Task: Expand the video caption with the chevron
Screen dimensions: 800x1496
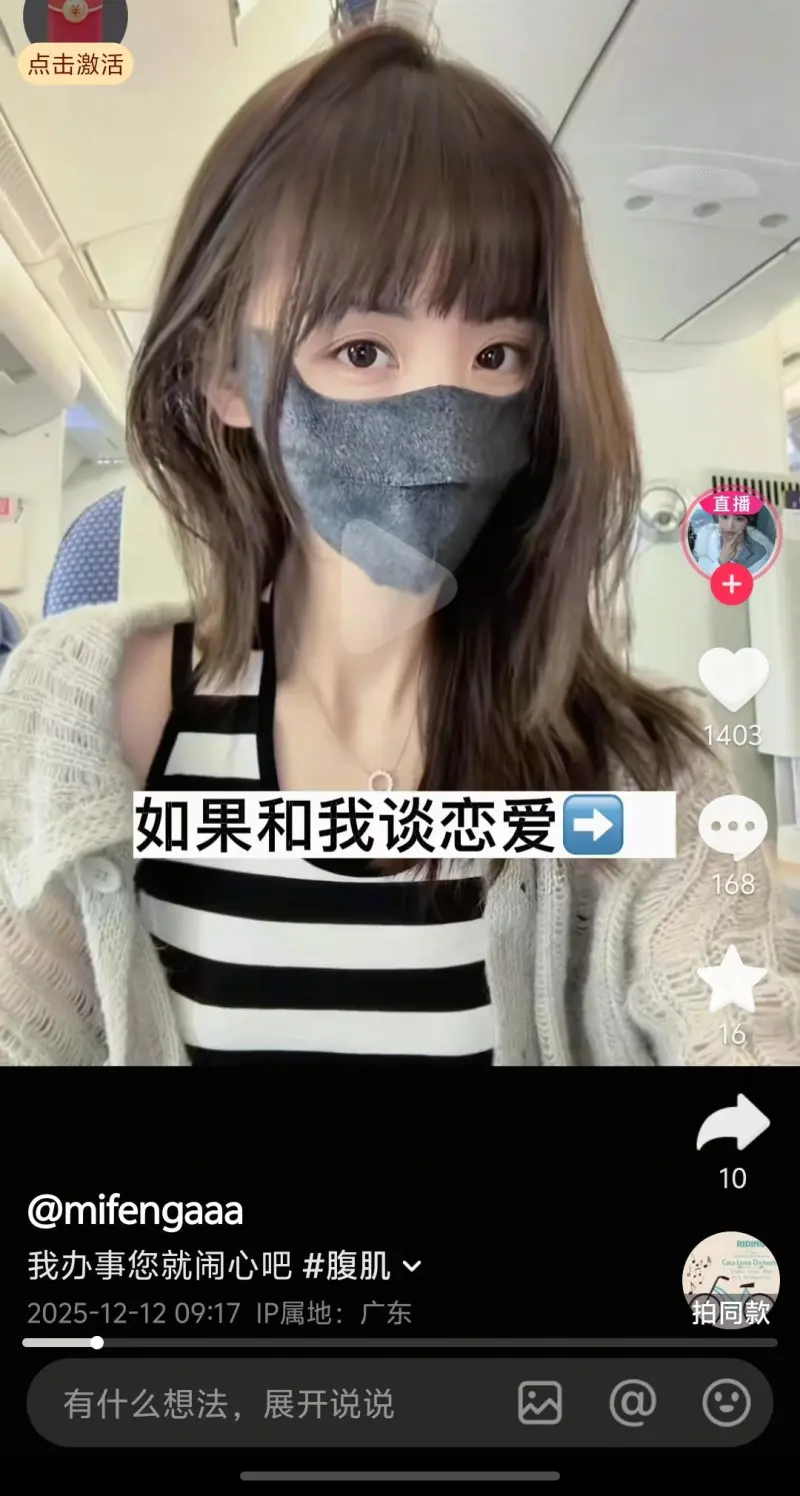Action: (411, 1267)
